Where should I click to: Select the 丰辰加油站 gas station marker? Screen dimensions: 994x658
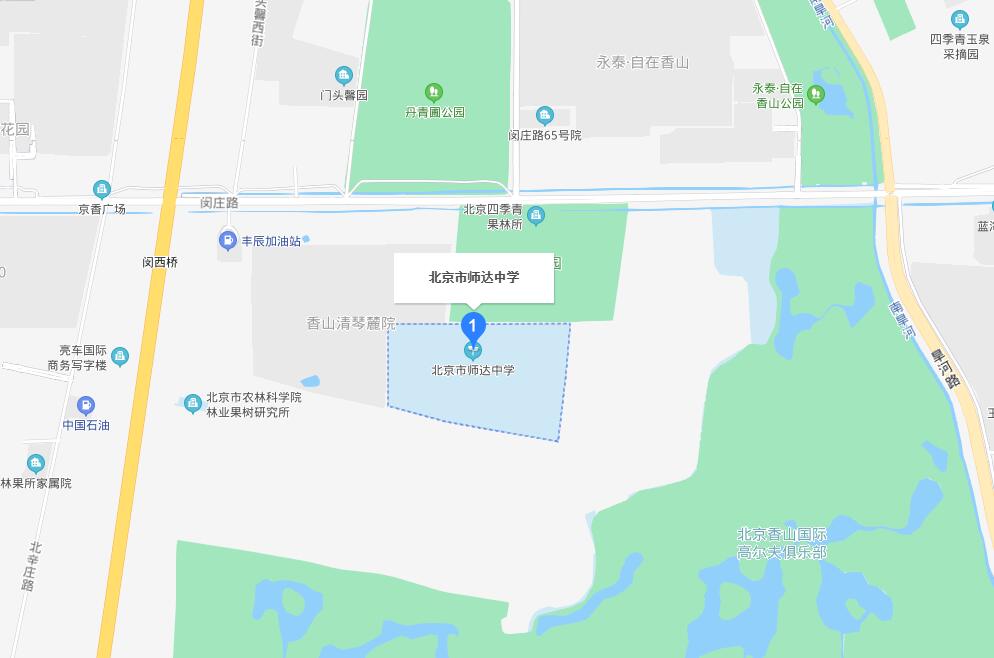[x=228, y=241]
